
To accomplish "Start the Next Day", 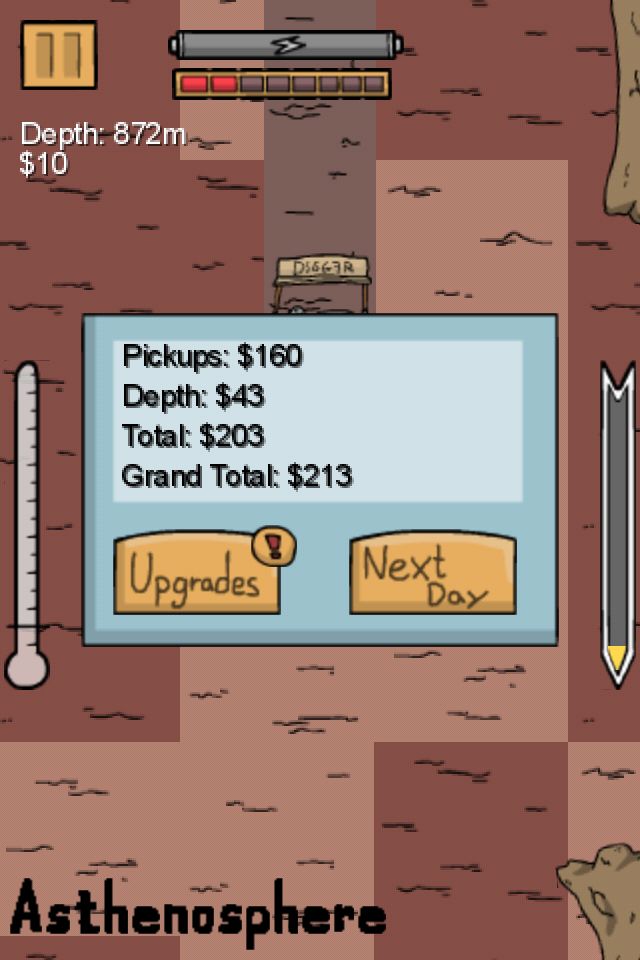I will click(x=432, y=575).
